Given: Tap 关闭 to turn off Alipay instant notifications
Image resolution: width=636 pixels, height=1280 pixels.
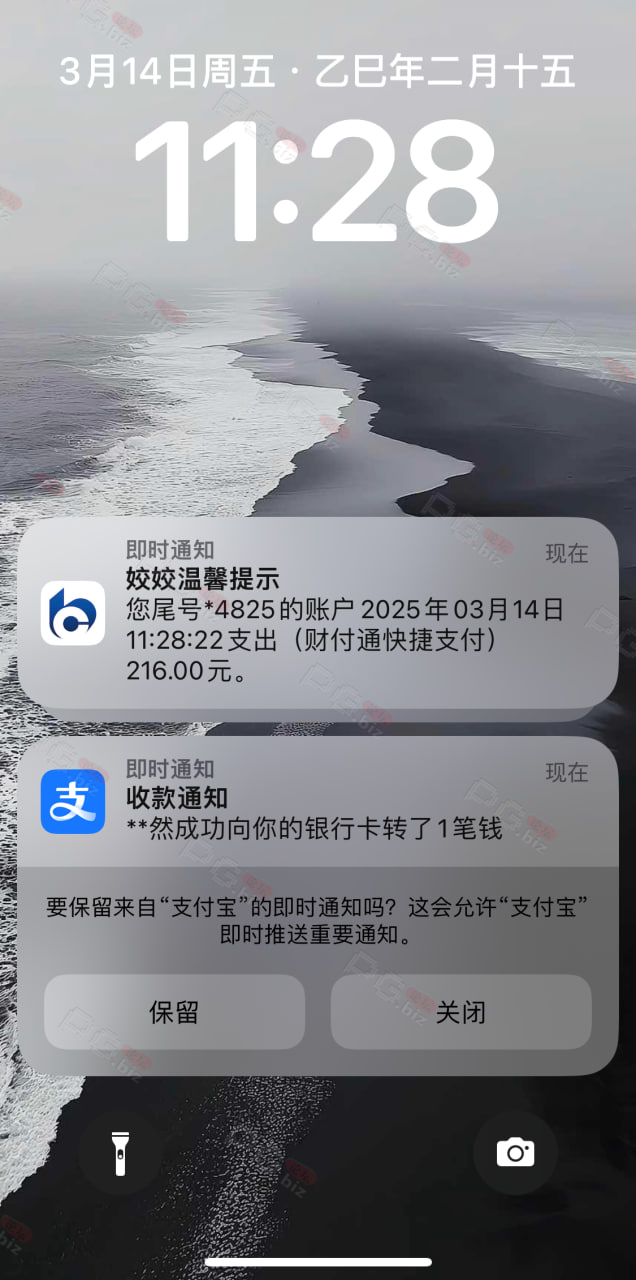Looking at the screenshot, I should coord(461,1012).
